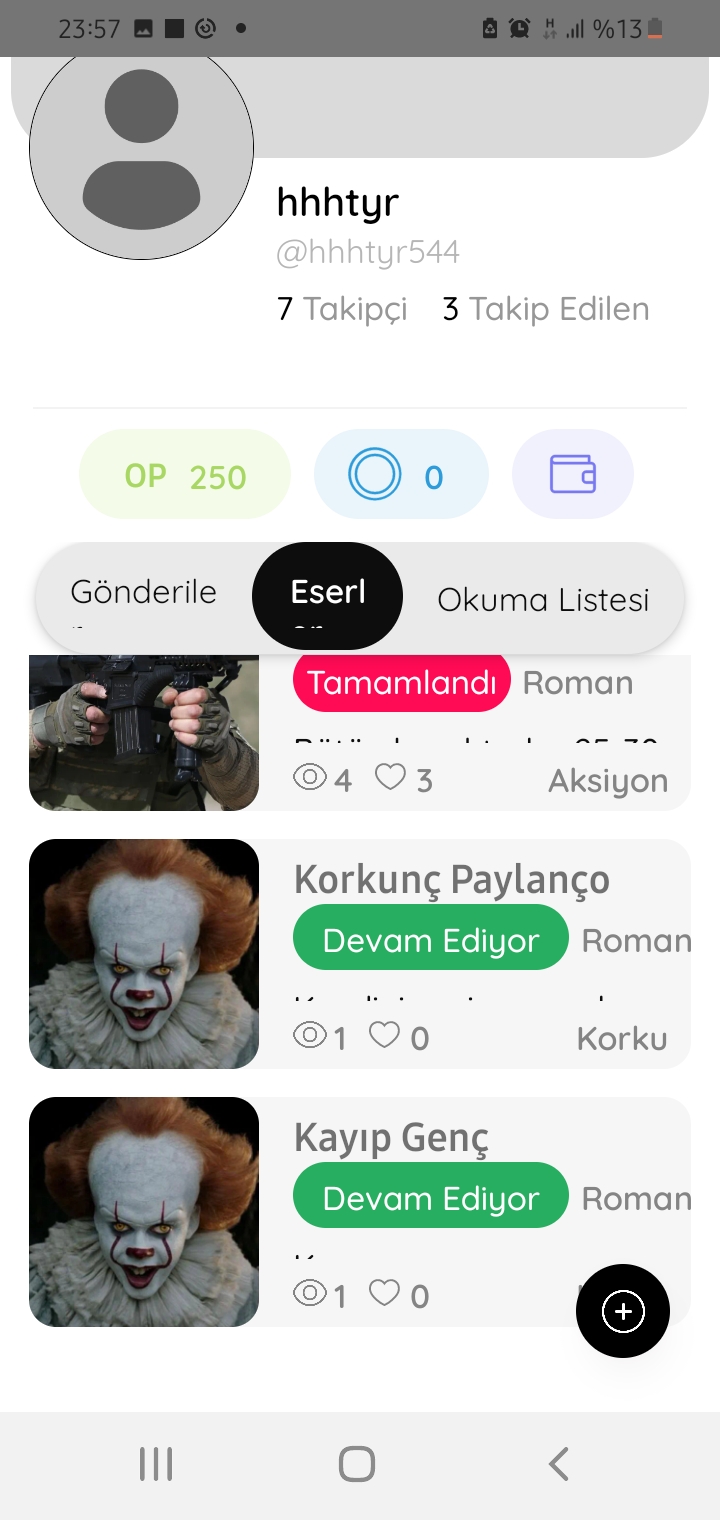
Task: Create a new work with plus button
Action: pyautogui.click(x=623, y=1311)
